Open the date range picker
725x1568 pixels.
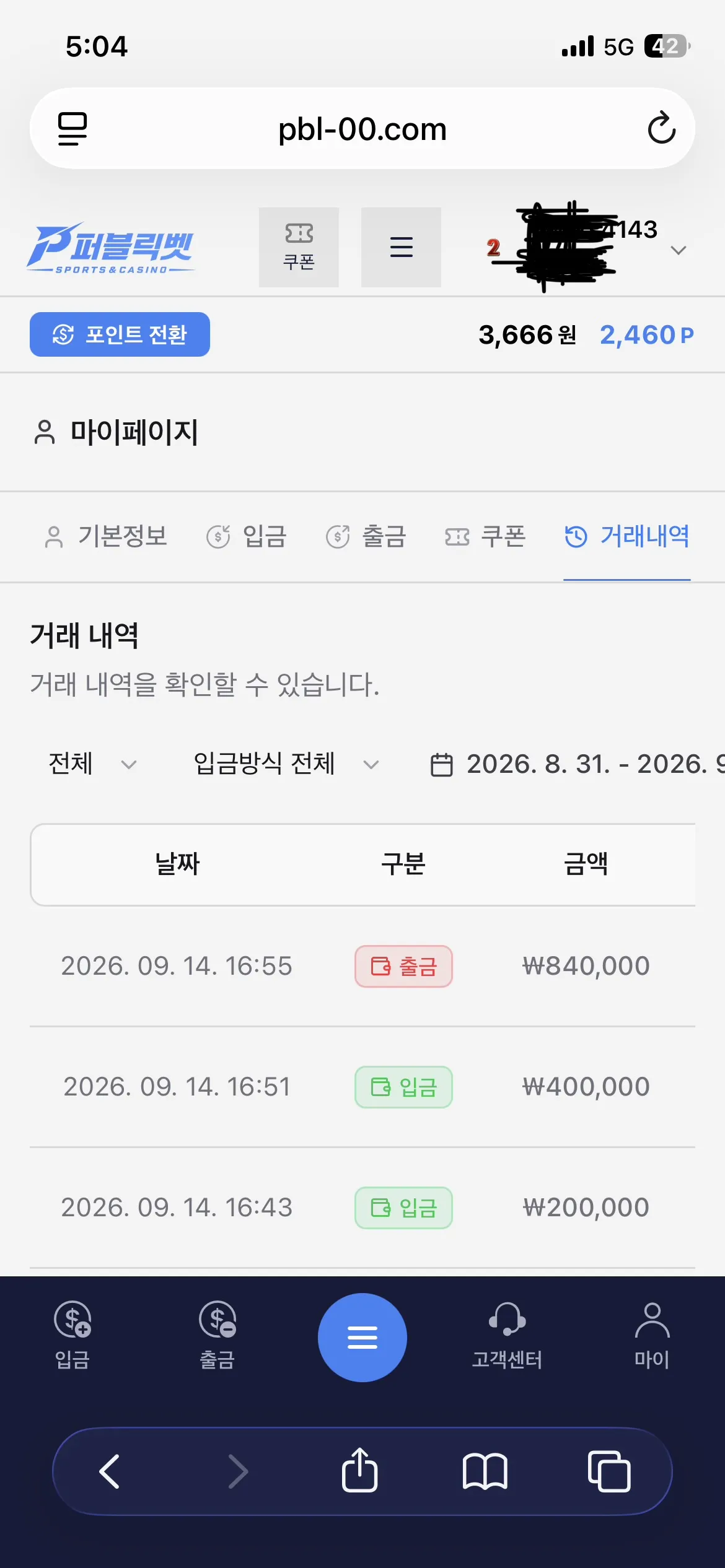[578, 764]
